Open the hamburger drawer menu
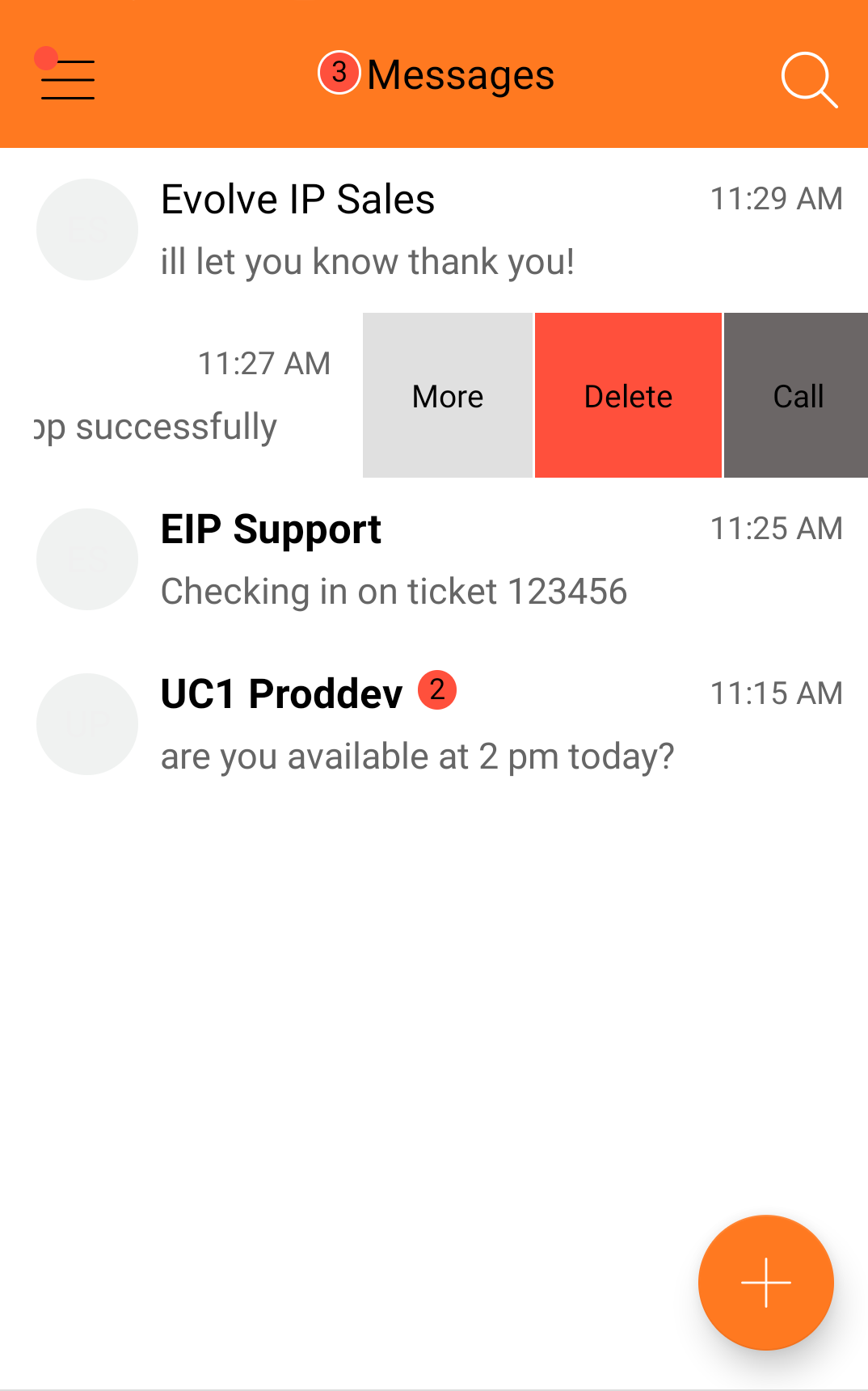The image size is (868, 1391). (x=67, y=78)
